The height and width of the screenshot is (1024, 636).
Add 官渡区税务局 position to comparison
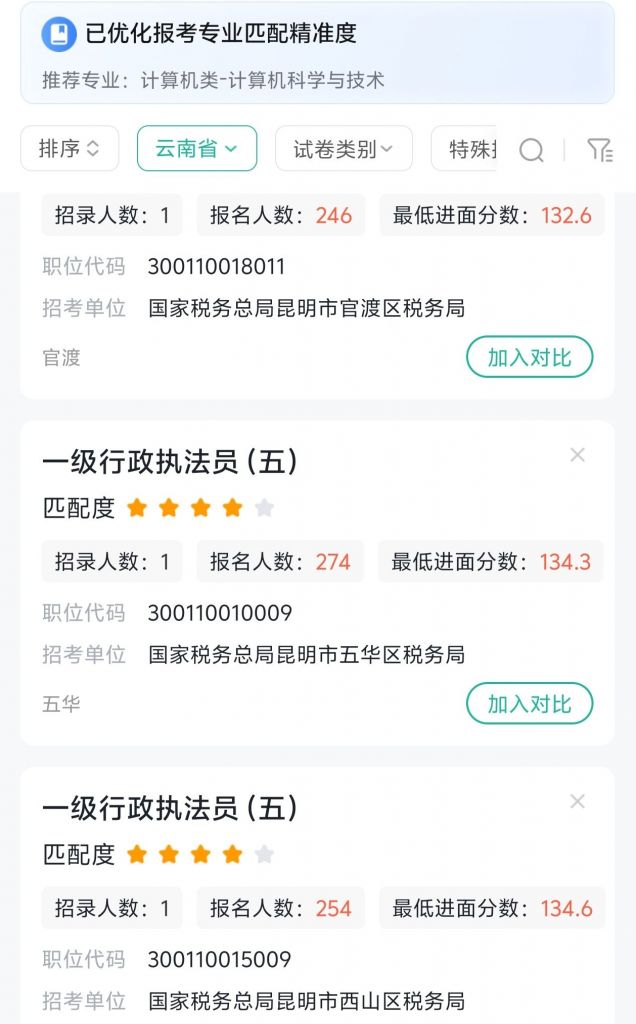pyautogui.click(x=530, y=357)
